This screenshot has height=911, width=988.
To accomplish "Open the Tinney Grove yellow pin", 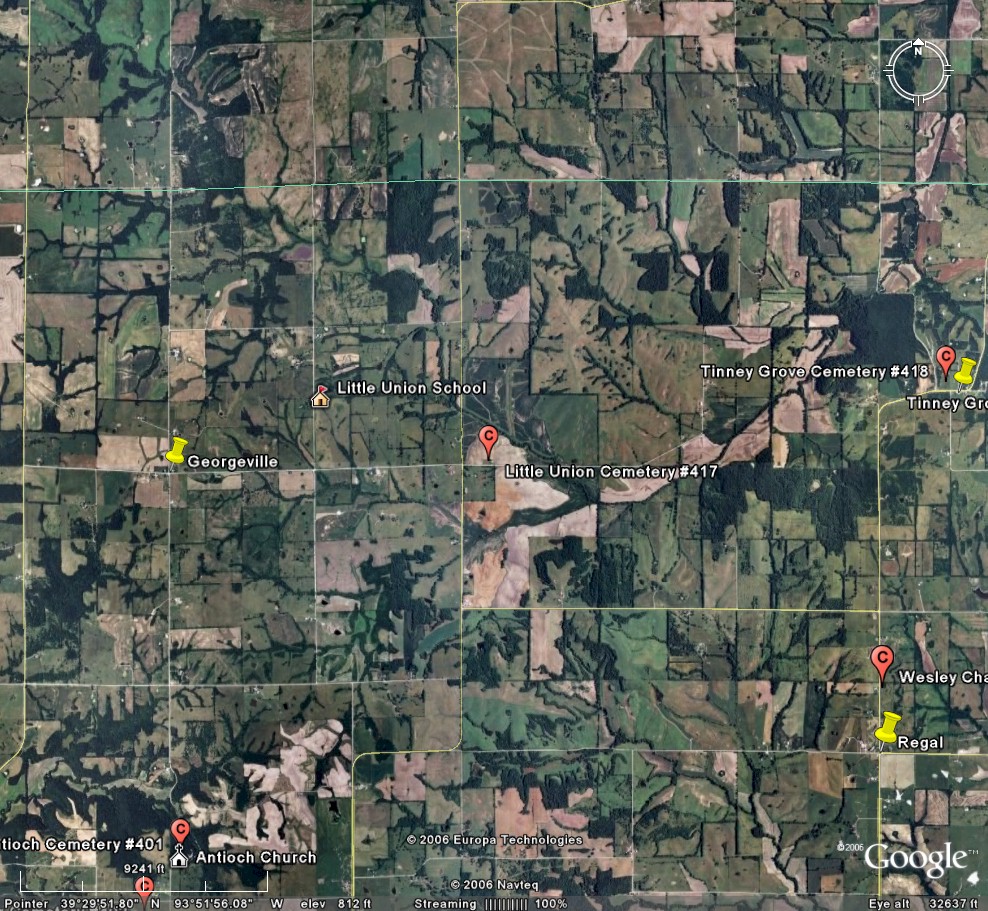I will click(x=965, y=372).
